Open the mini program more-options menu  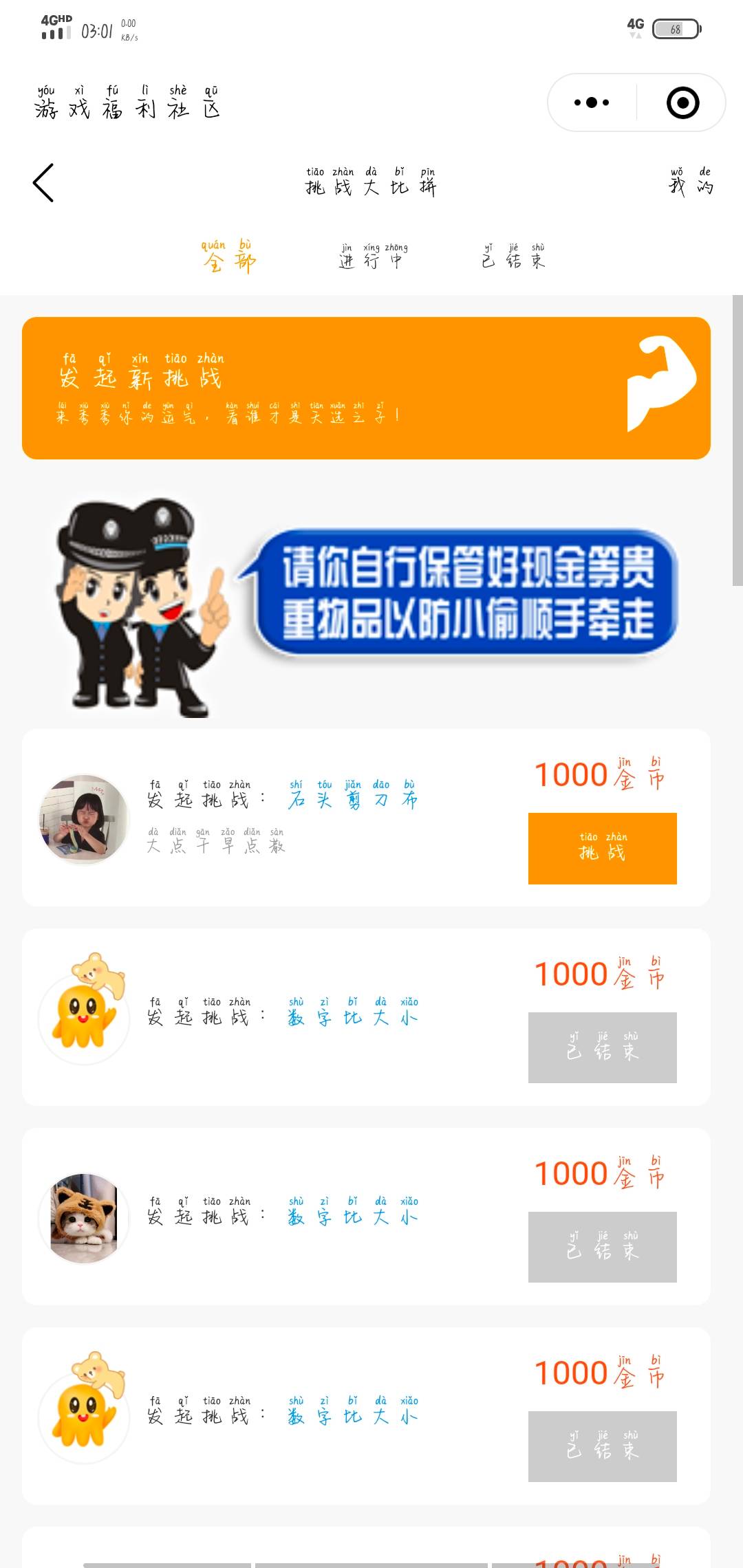592,103
